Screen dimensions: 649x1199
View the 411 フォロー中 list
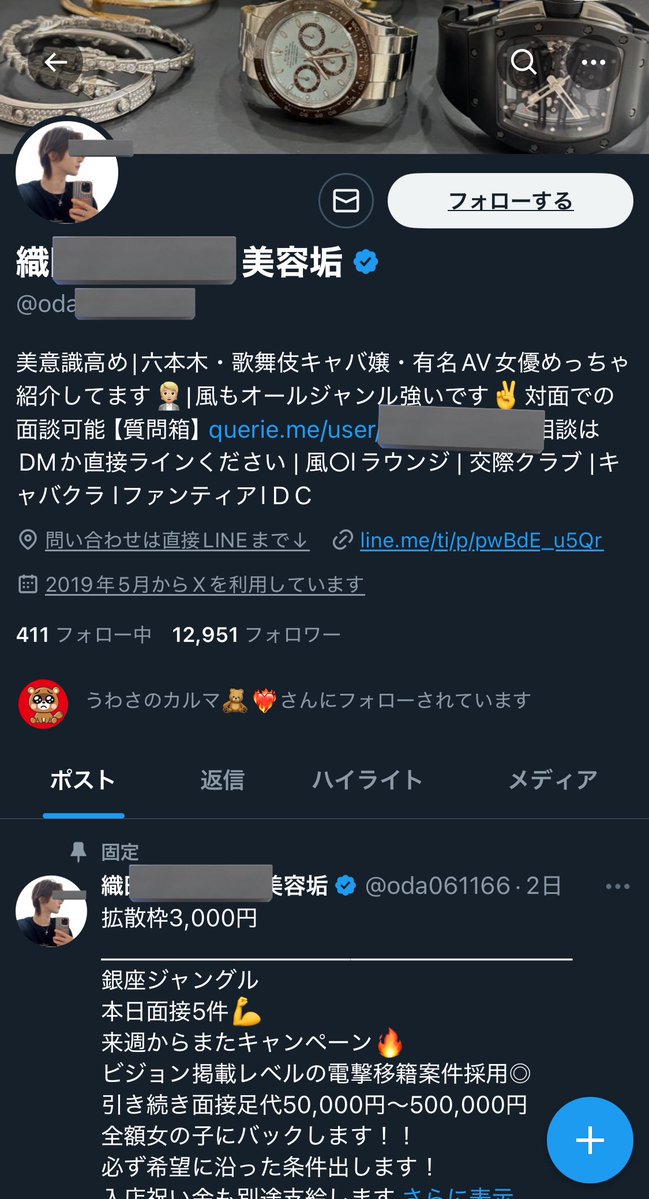(83, 635)
